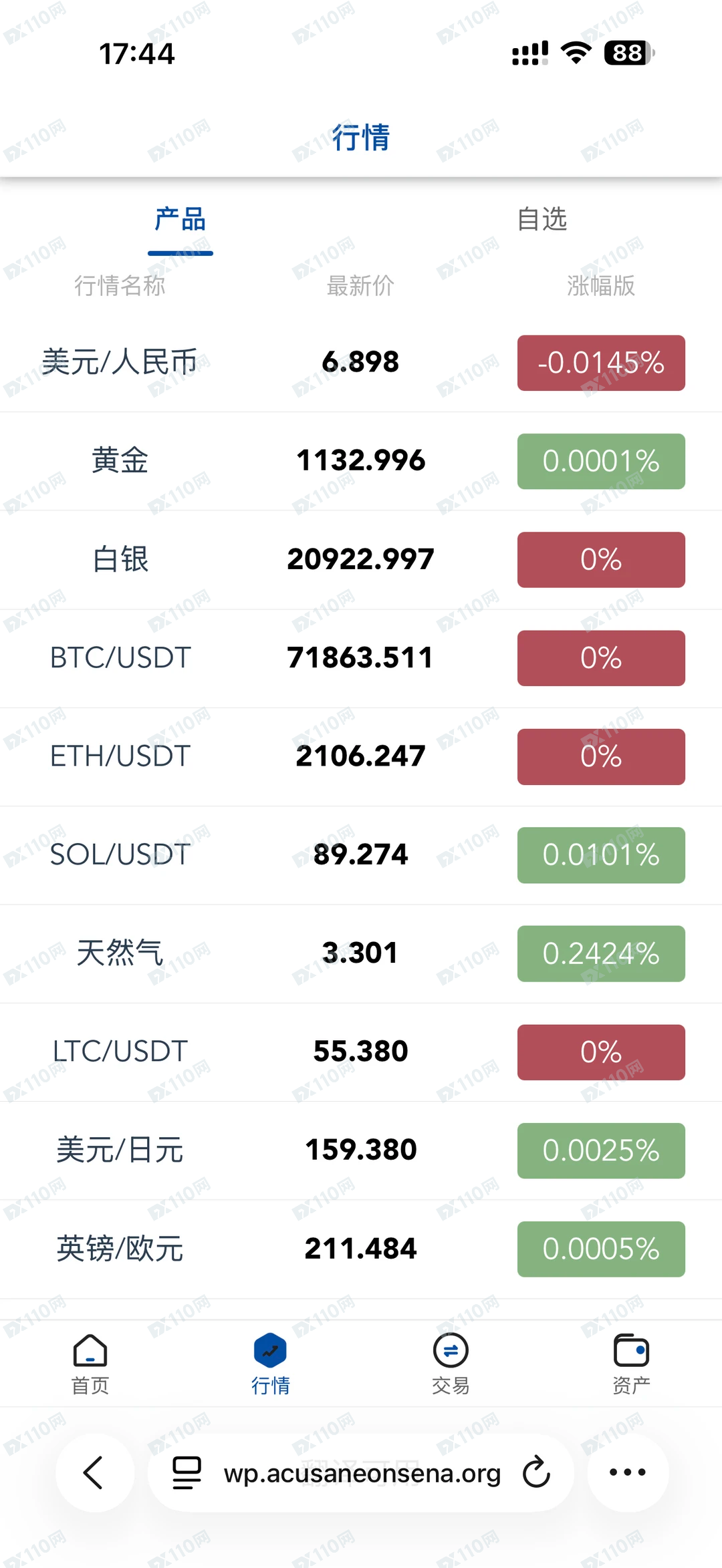View SOL/USDT quote details

[120, 854]
